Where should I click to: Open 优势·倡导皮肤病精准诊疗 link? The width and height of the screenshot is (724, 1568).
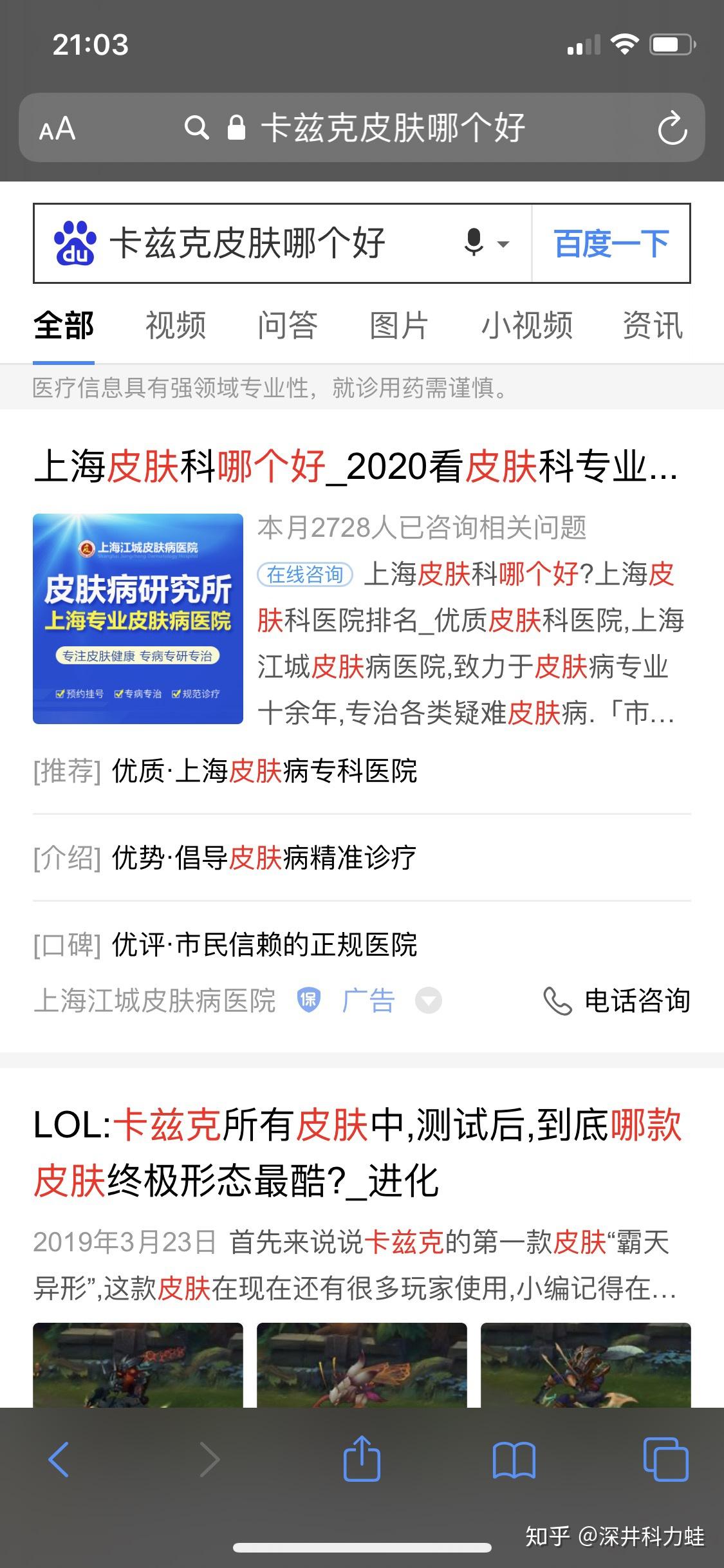pyautogui.click(x=264, y=857)
